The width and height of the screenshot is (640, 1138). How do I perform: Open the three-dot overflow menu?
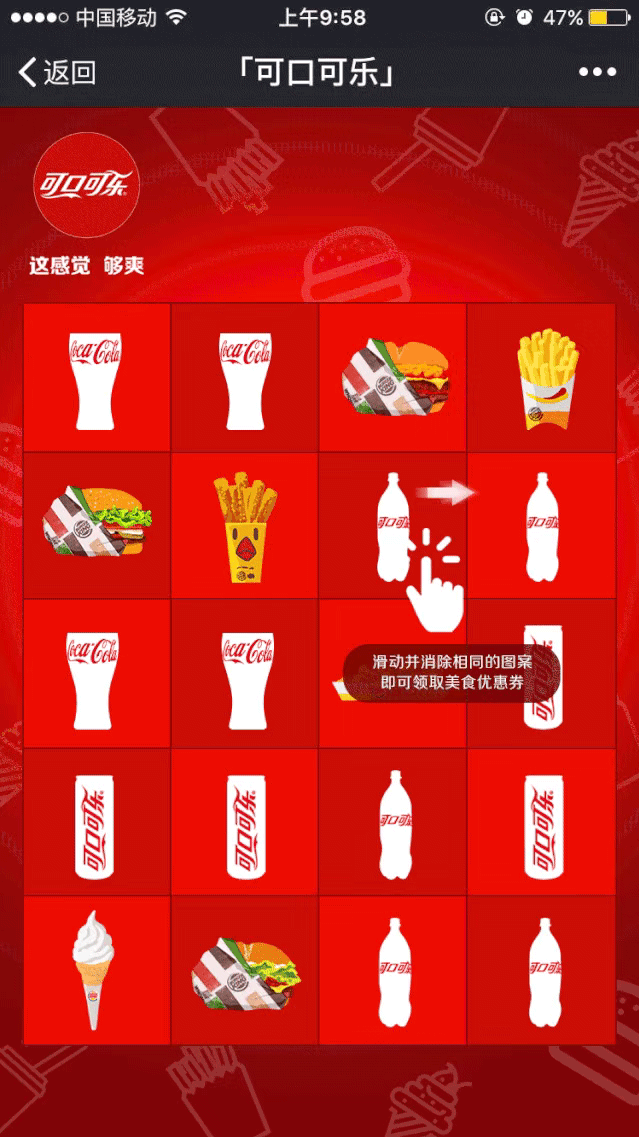(597, 72)
